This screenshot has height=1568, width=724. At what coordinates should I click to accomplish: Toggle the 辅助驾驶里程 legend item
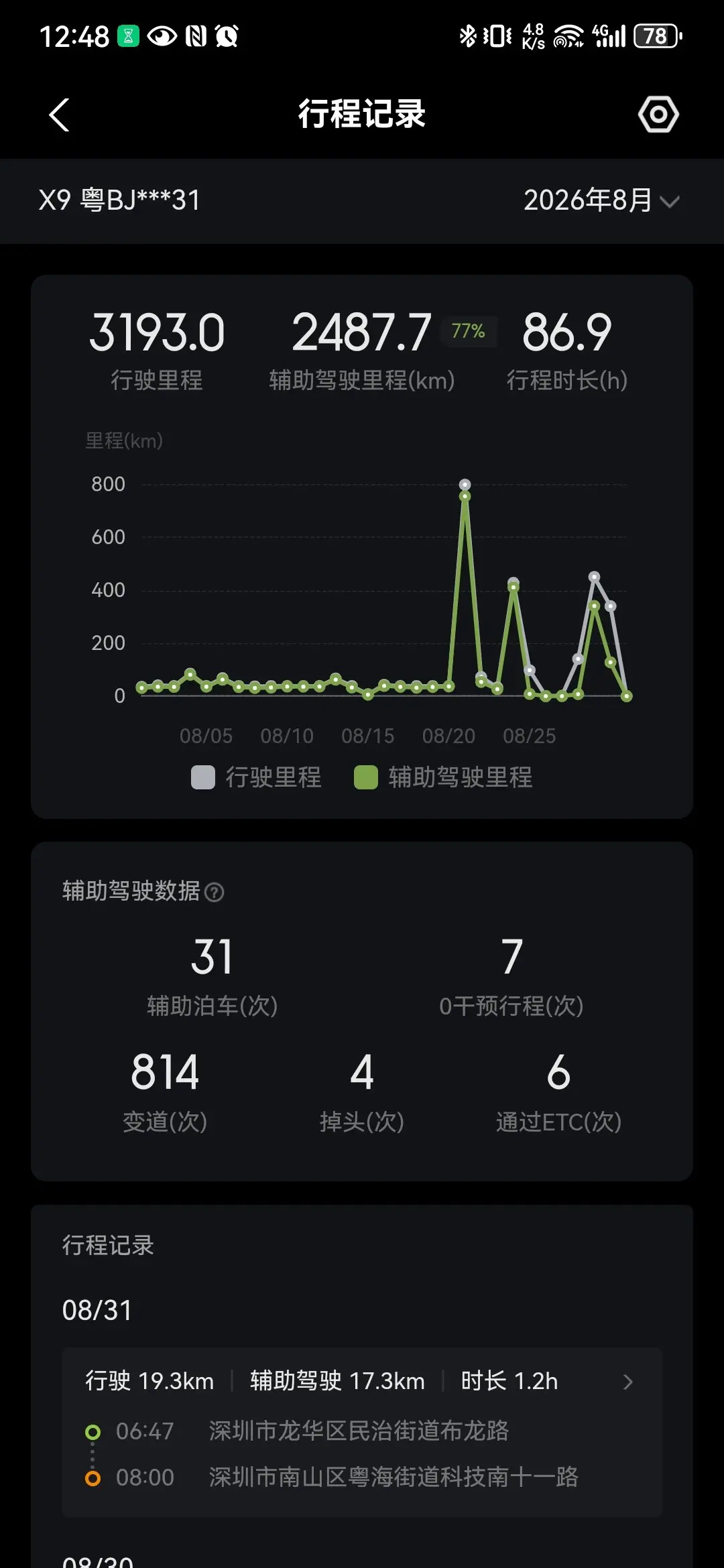443,777
